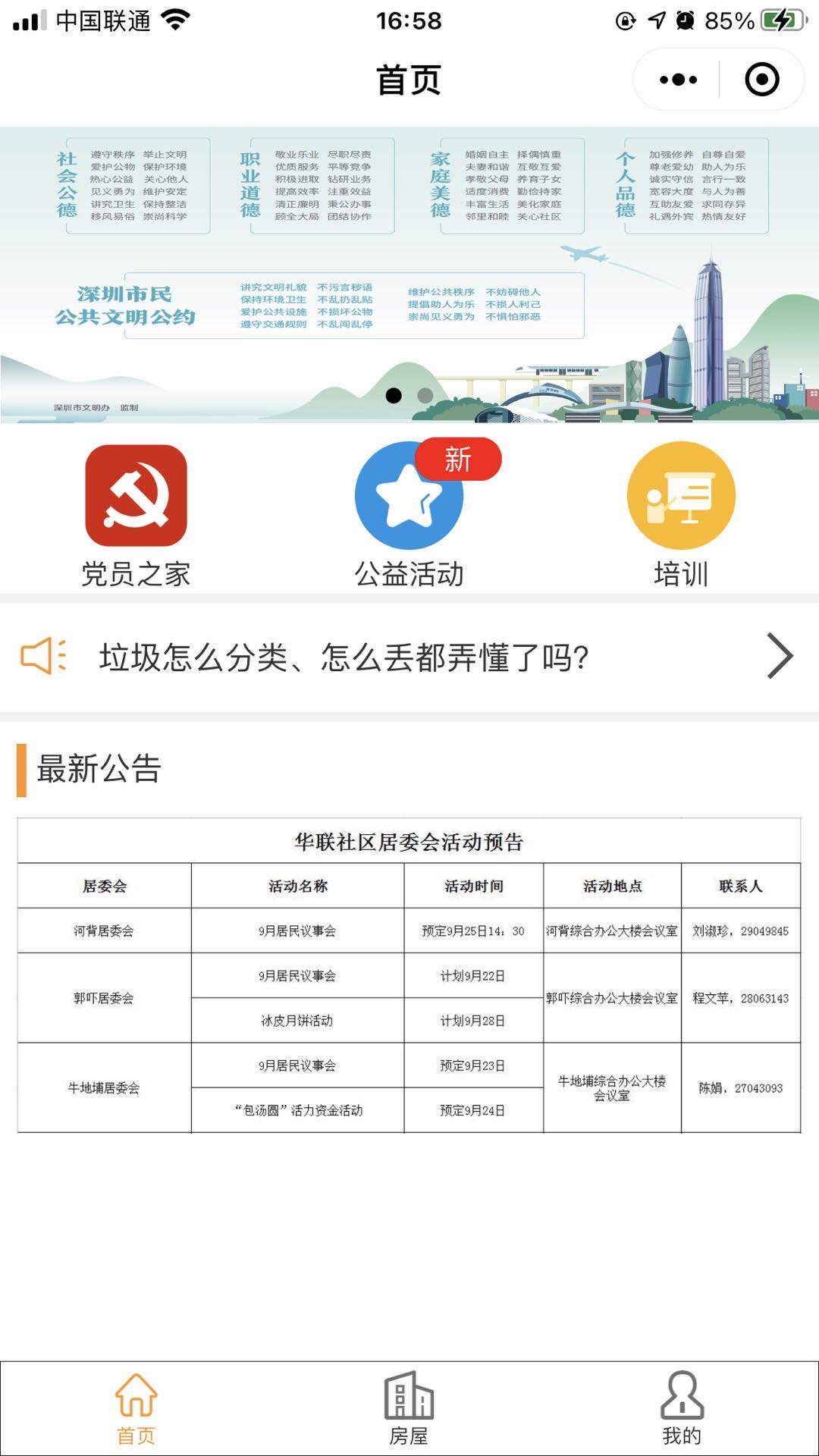
Task: Switch to the 我的 tab
Action: pyautogui.click(x=682, y=1409)
